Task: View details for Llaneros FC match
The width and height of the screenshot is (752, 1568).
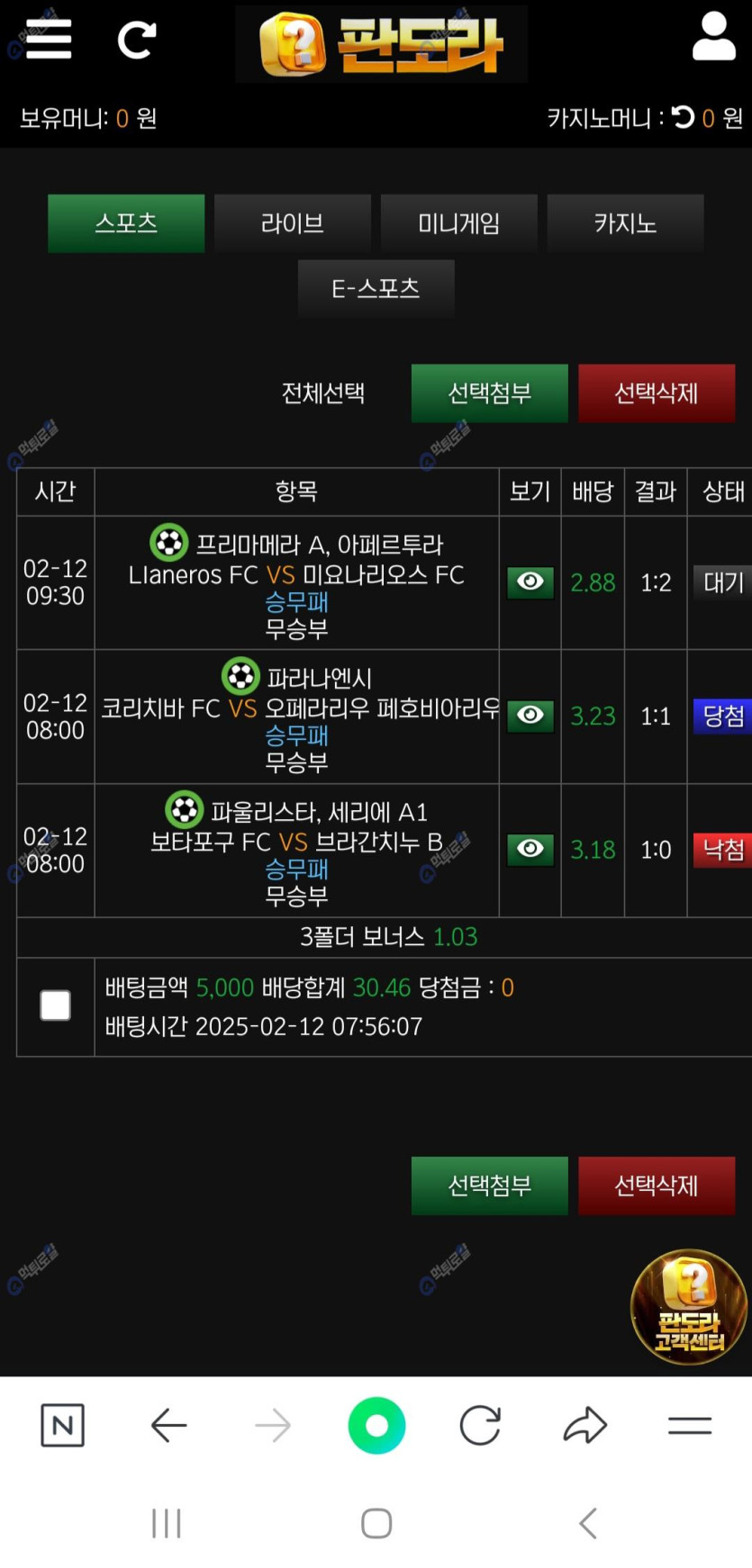Action: tap(530, 582)
